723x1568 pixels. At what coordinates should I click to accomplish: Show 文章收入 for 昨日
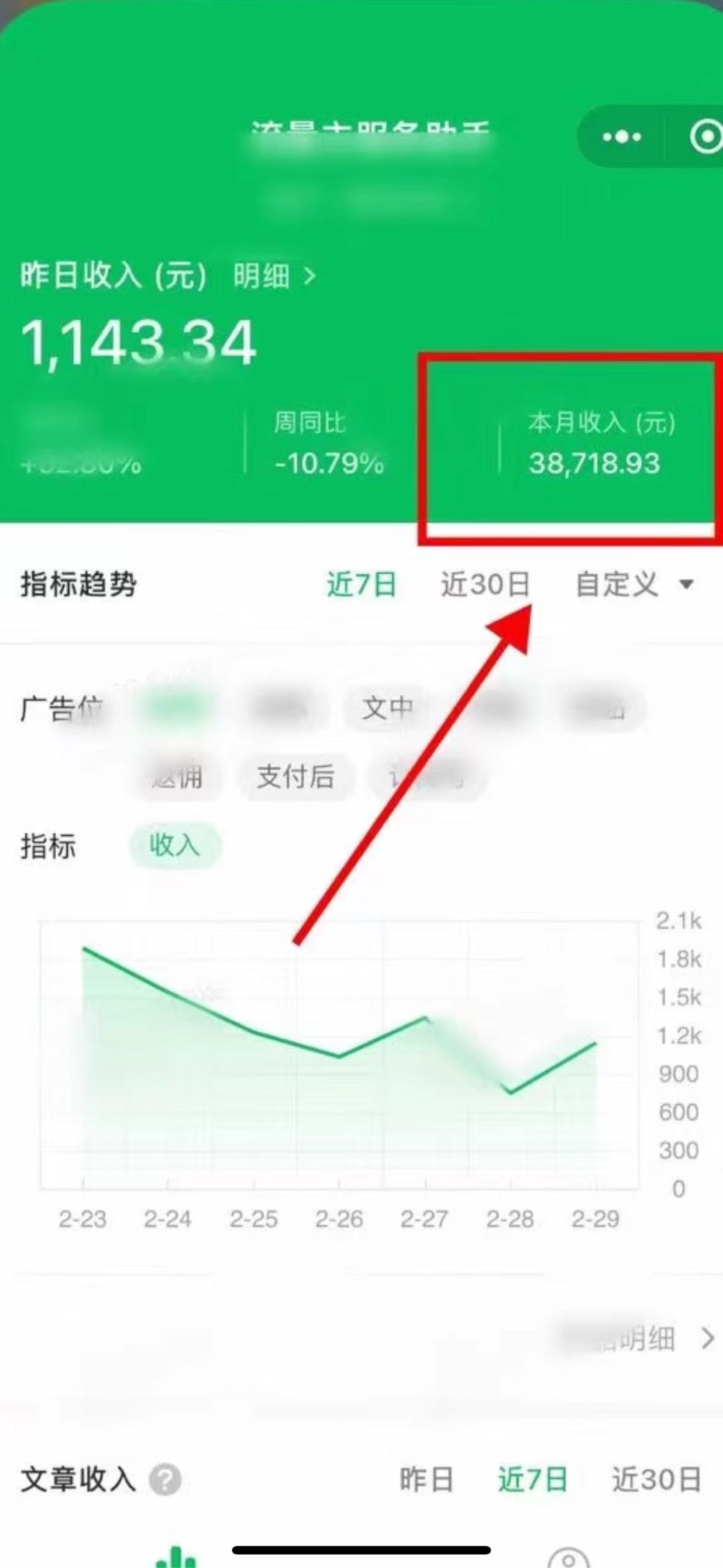(x=426, y=1480)
